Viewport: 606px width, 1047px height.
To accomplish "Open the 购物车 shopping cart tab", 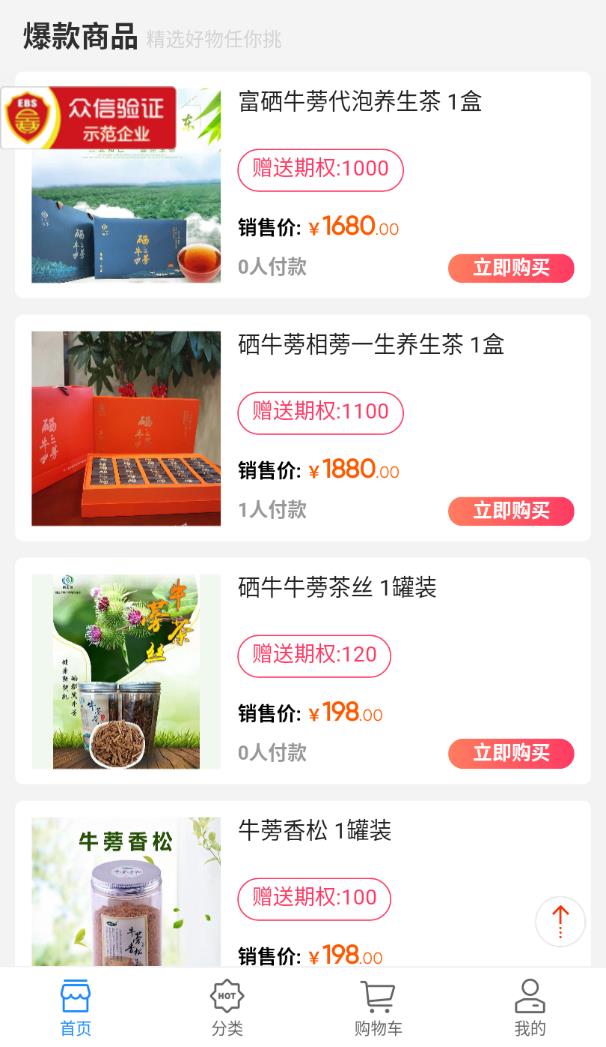I will tap(378, 1008).
